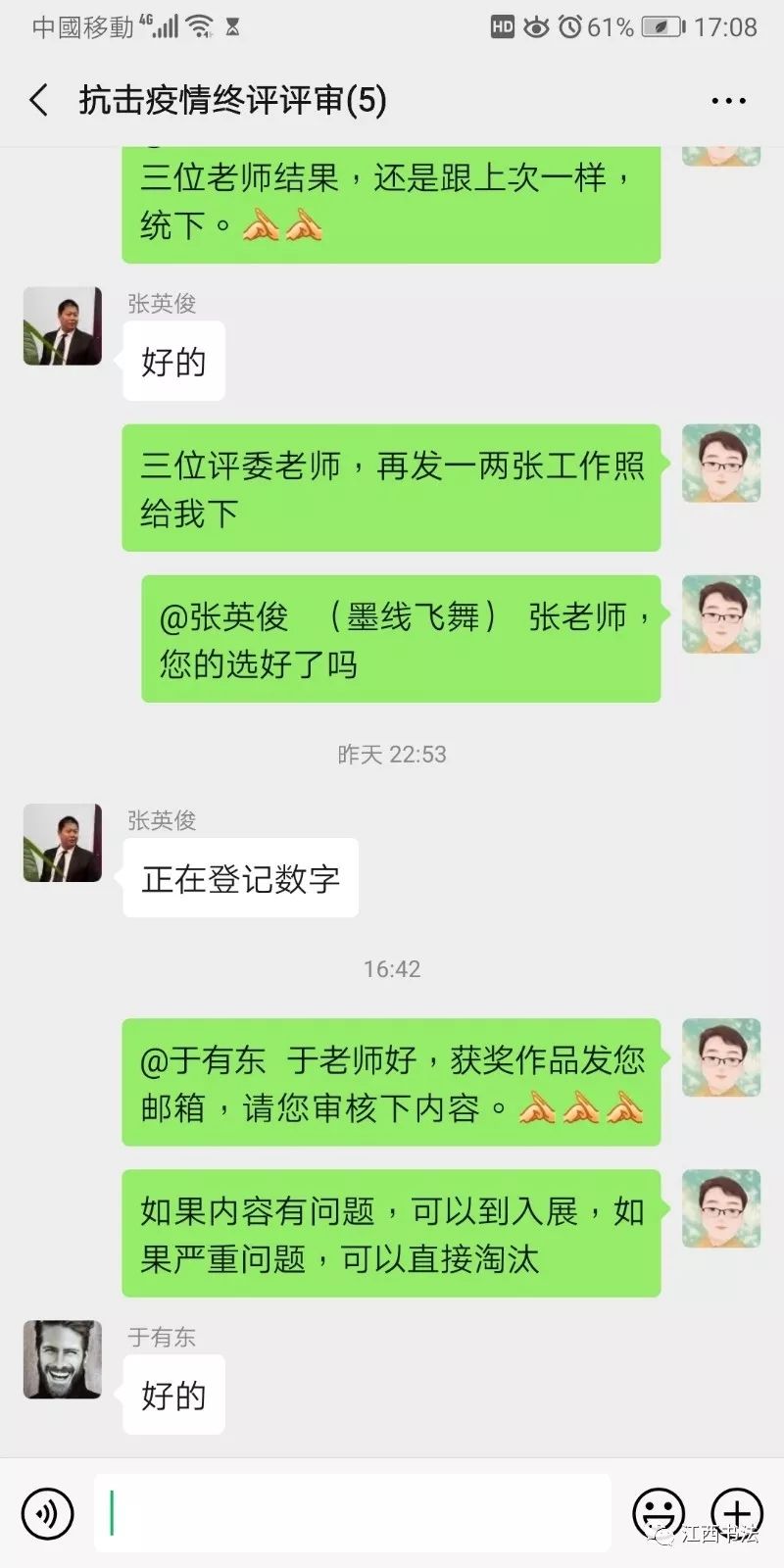Go back from the group chat
Viewport: 784px width, 1568px height.
click(x=39, y=100)
